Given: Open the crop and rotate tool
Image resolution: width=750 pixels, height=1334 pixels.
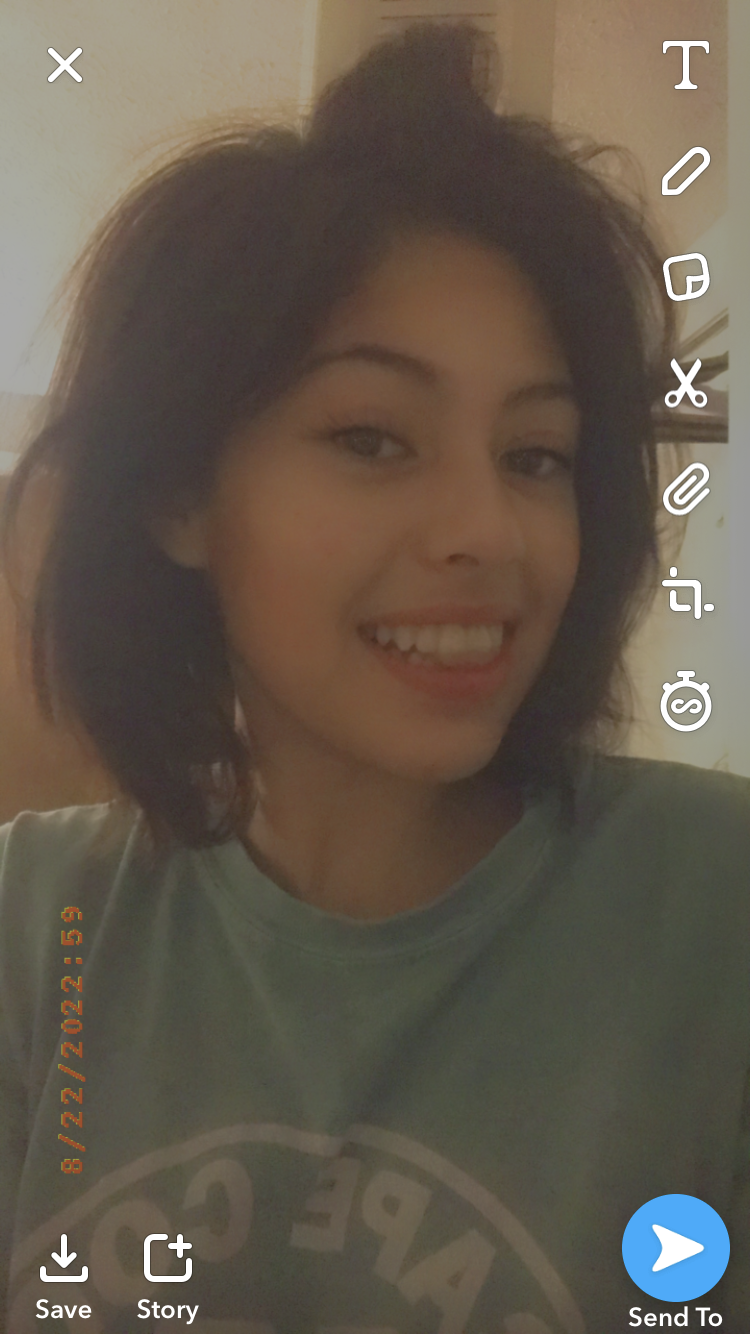Looking at the screenshot, I should tap(686, 596).
